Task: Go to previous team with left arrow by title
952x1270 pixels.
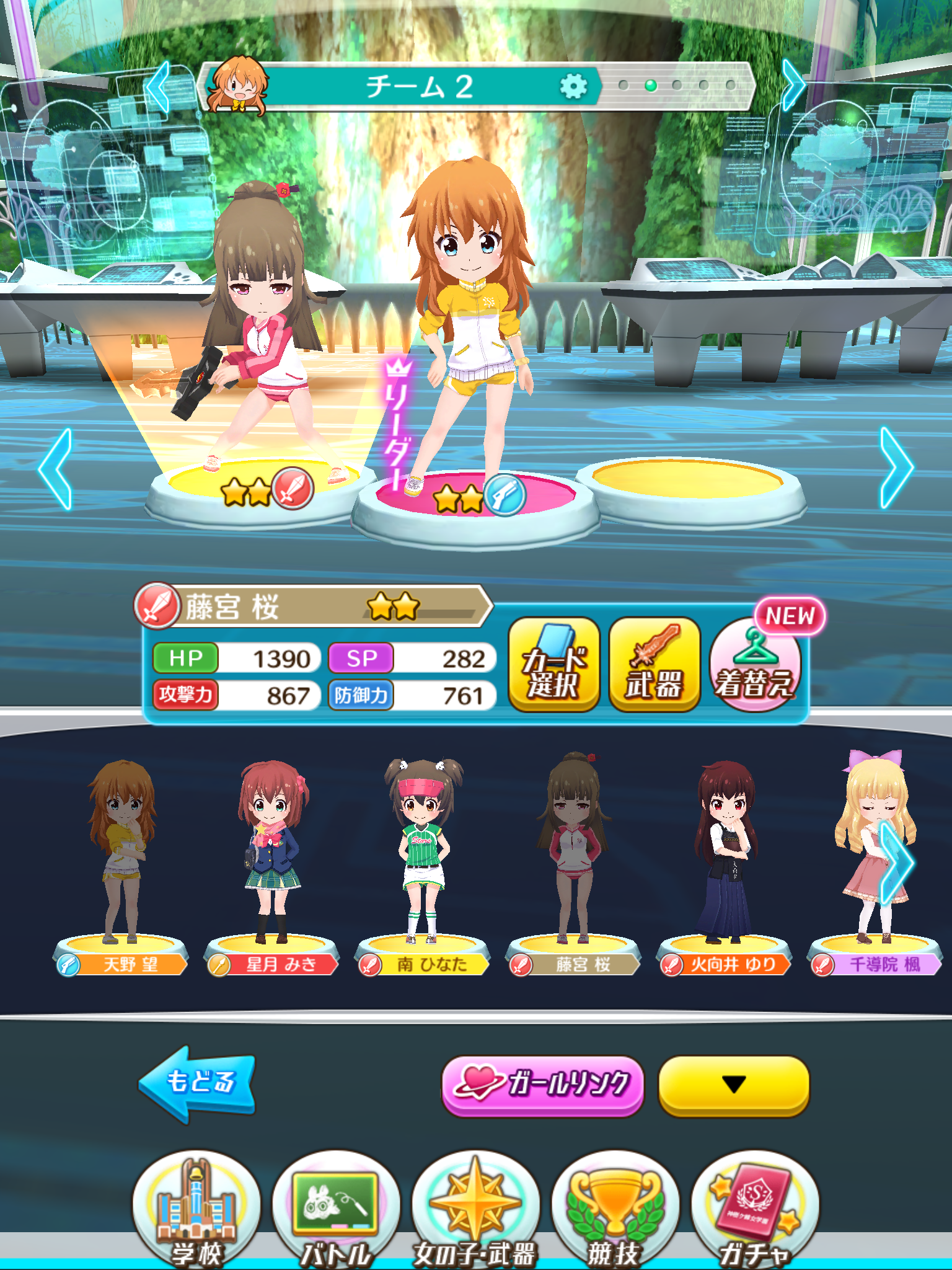Action: click(158, 86)
